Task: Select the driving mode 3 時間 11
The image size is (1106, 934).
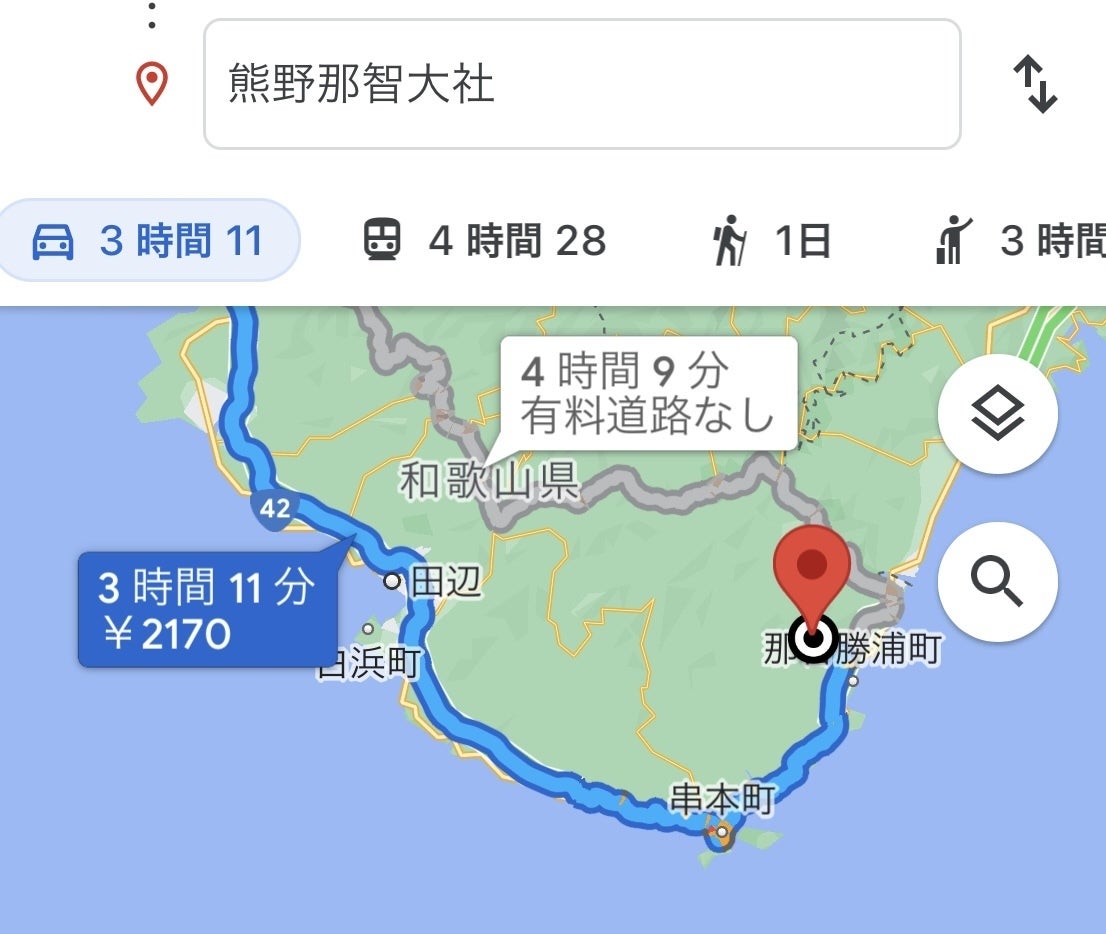Action: point(148,241)
